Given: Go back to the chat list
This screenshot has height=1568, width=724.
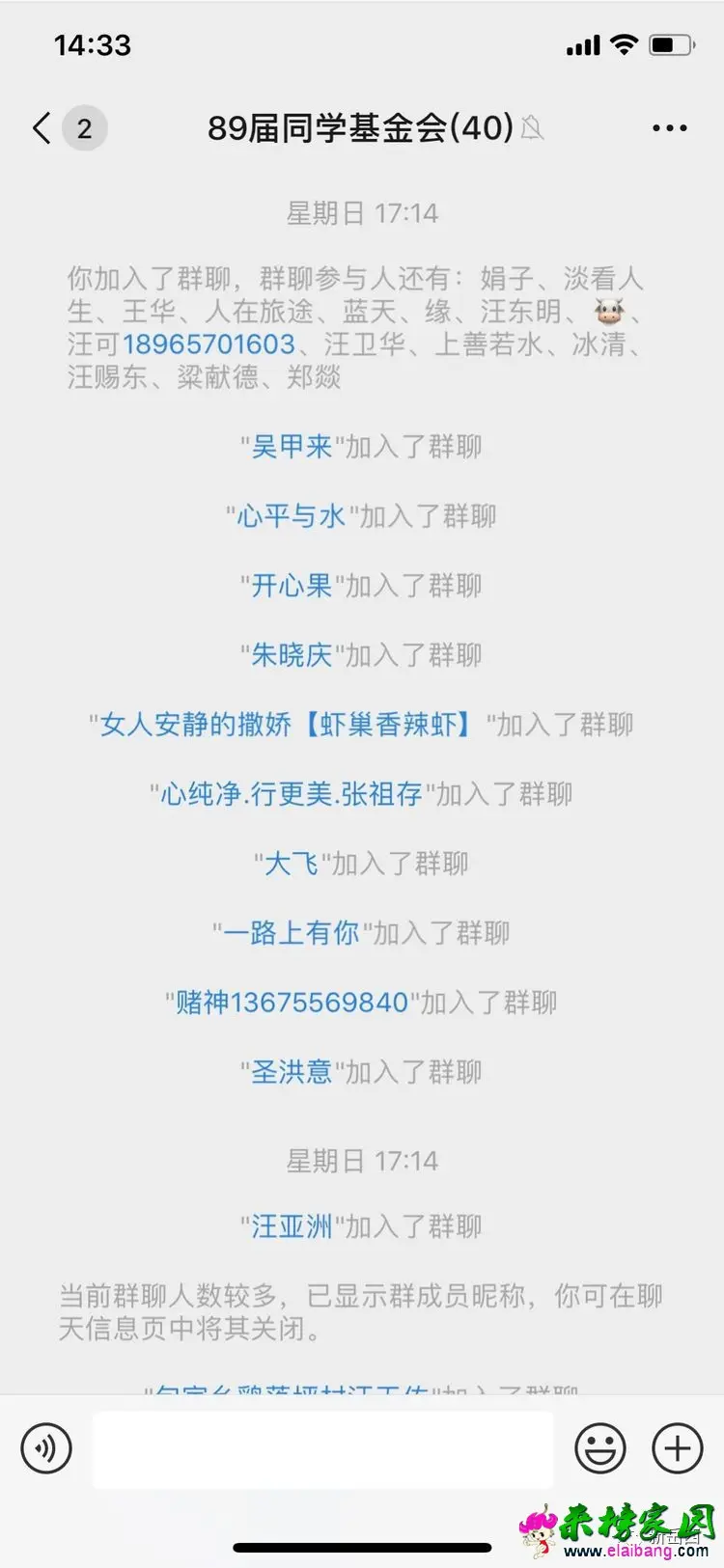Looking at the screenshot, I should coord(42,128).
